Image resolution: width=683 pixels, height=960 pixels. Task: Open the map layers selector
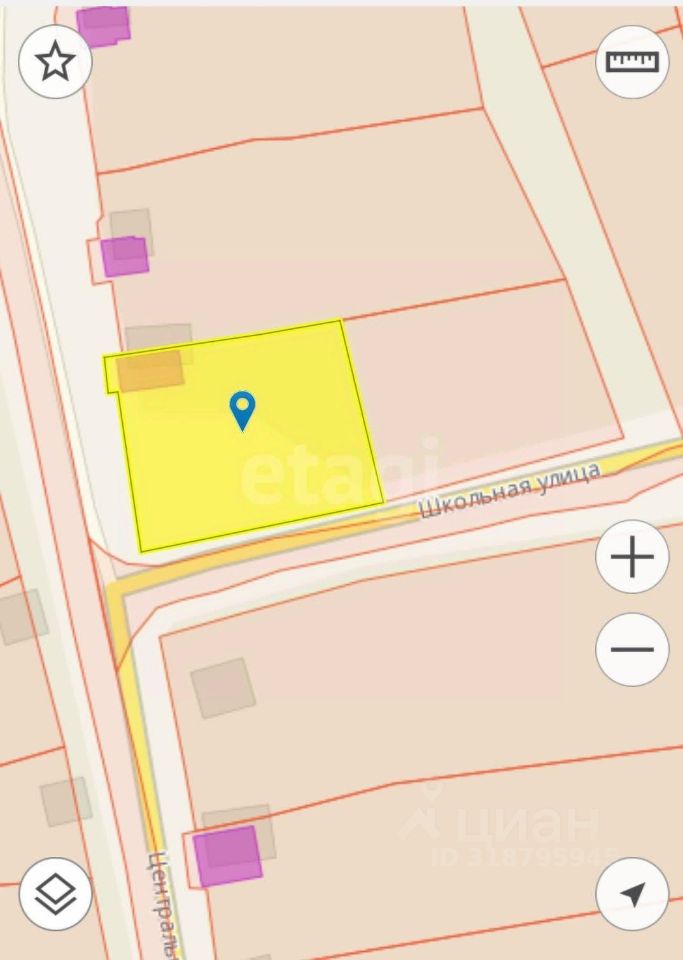[x=55, y=893]
